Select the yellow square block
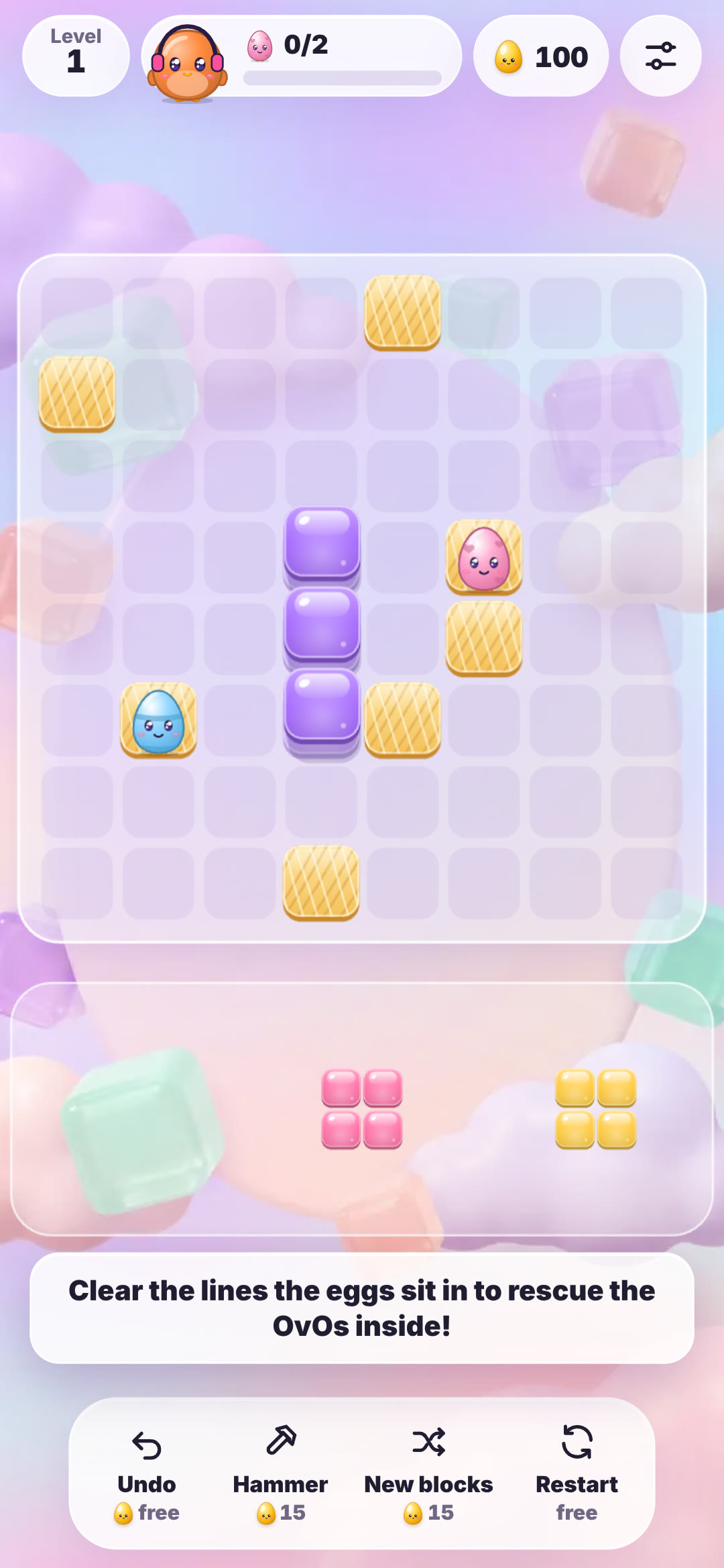Image resolution: width=724 pixels, height=1568 pixels. point(596,1109)
